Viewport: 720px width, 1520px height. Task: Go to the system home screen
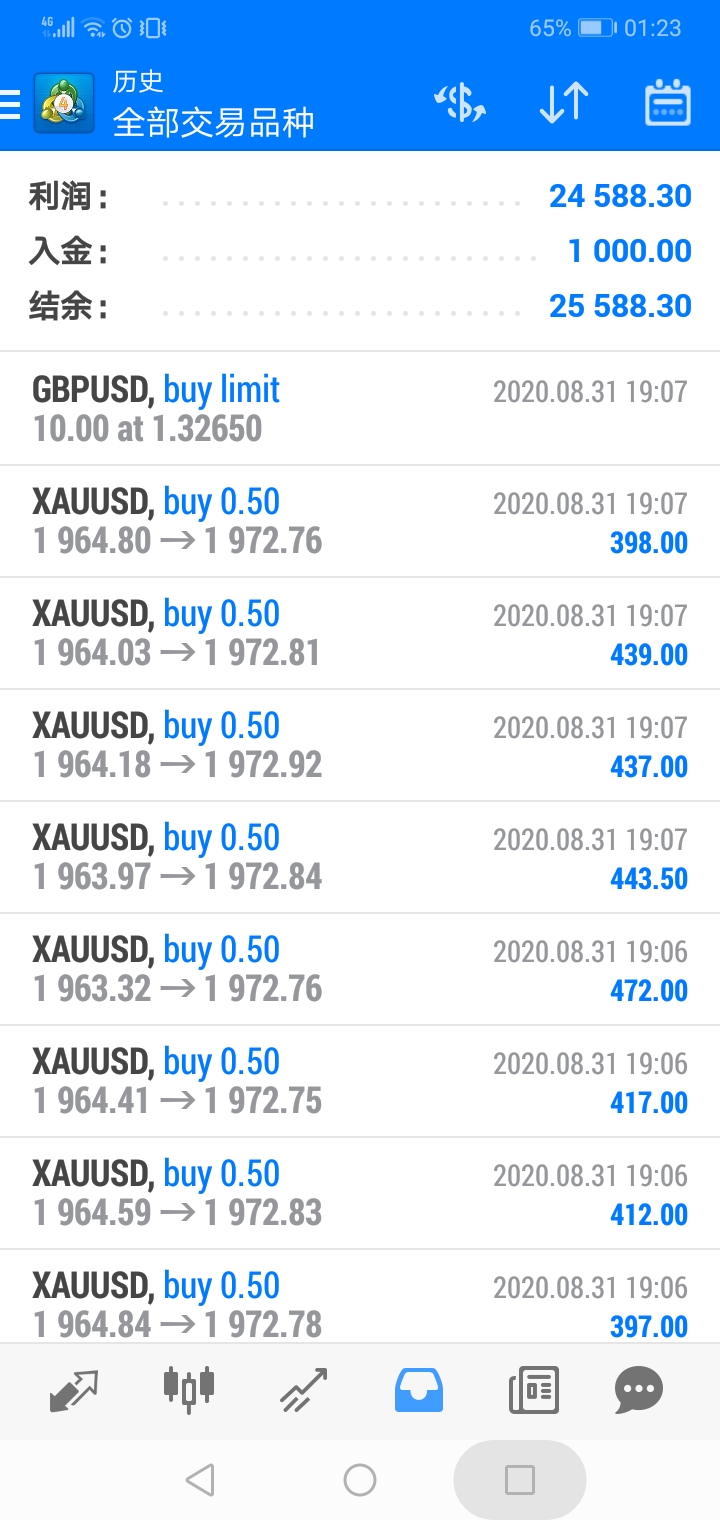(x=360, y=1480)
